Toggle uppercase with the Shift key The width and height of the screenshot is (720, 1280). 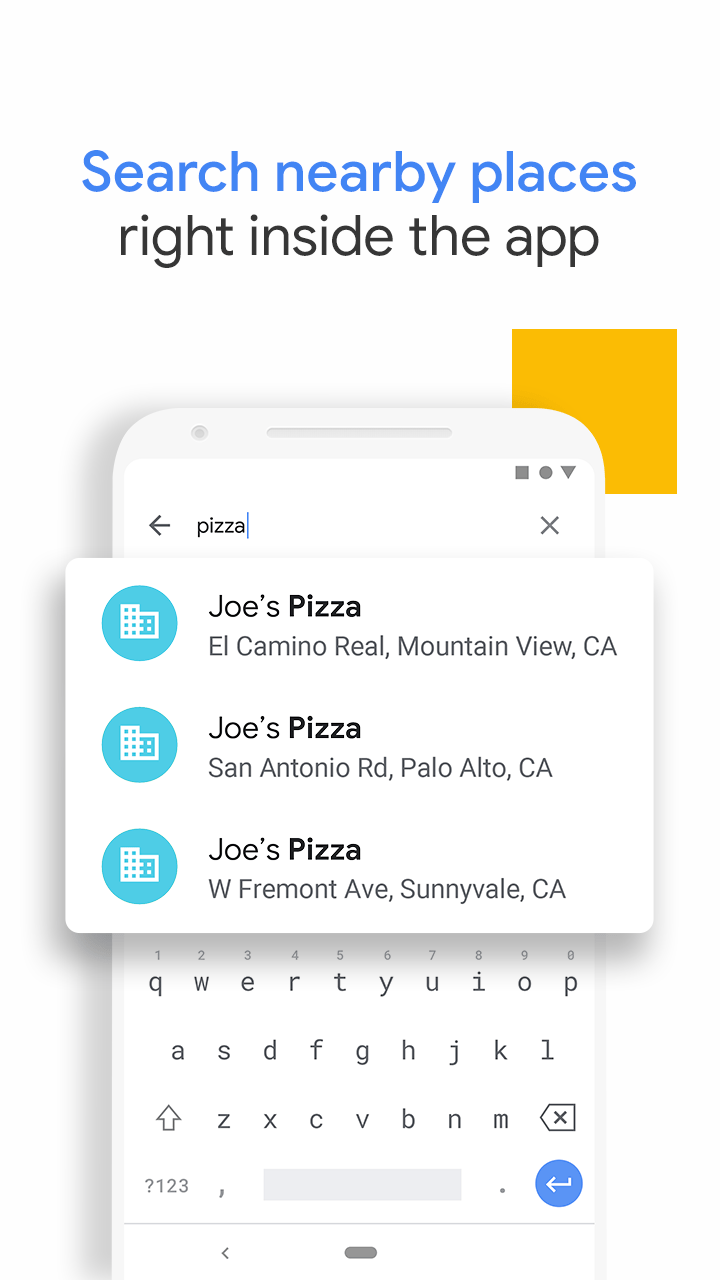tap(167, 1117)
